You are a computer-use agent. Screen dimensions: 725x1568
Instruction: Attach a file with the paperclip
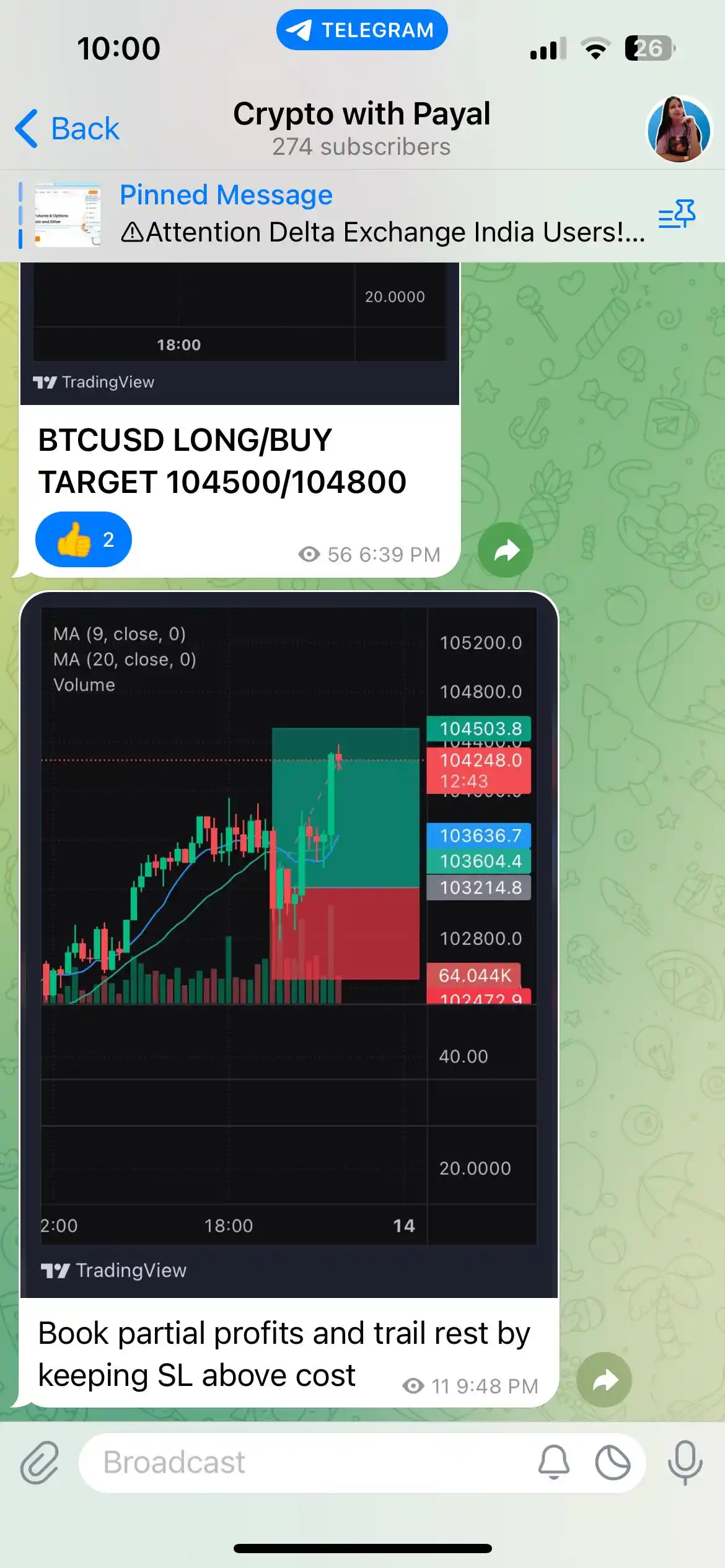point(40,1463)
